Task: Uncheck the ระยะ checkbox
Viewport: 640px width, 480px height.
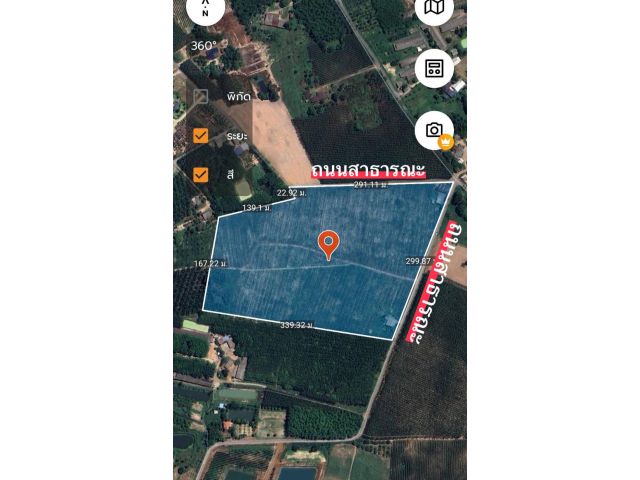Action: (201, 135)
